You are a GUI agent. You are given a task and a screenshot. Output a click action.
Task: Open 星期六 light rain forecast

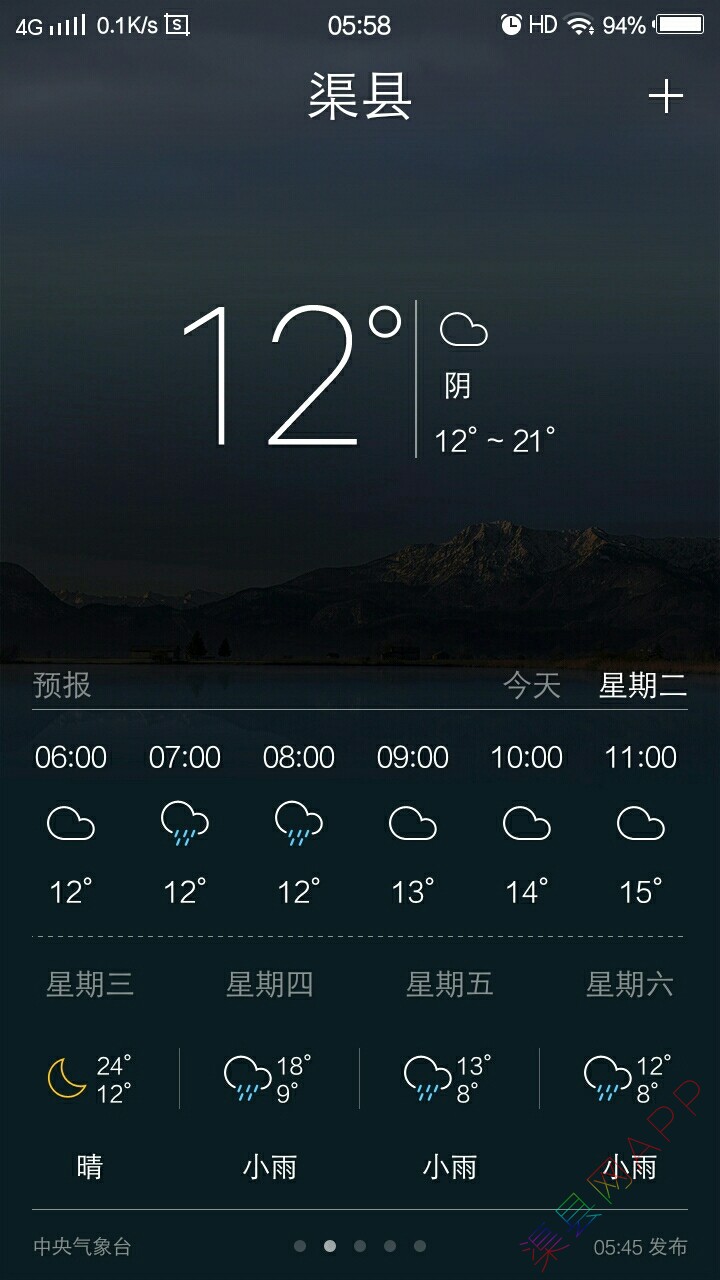click(628, 1078)
